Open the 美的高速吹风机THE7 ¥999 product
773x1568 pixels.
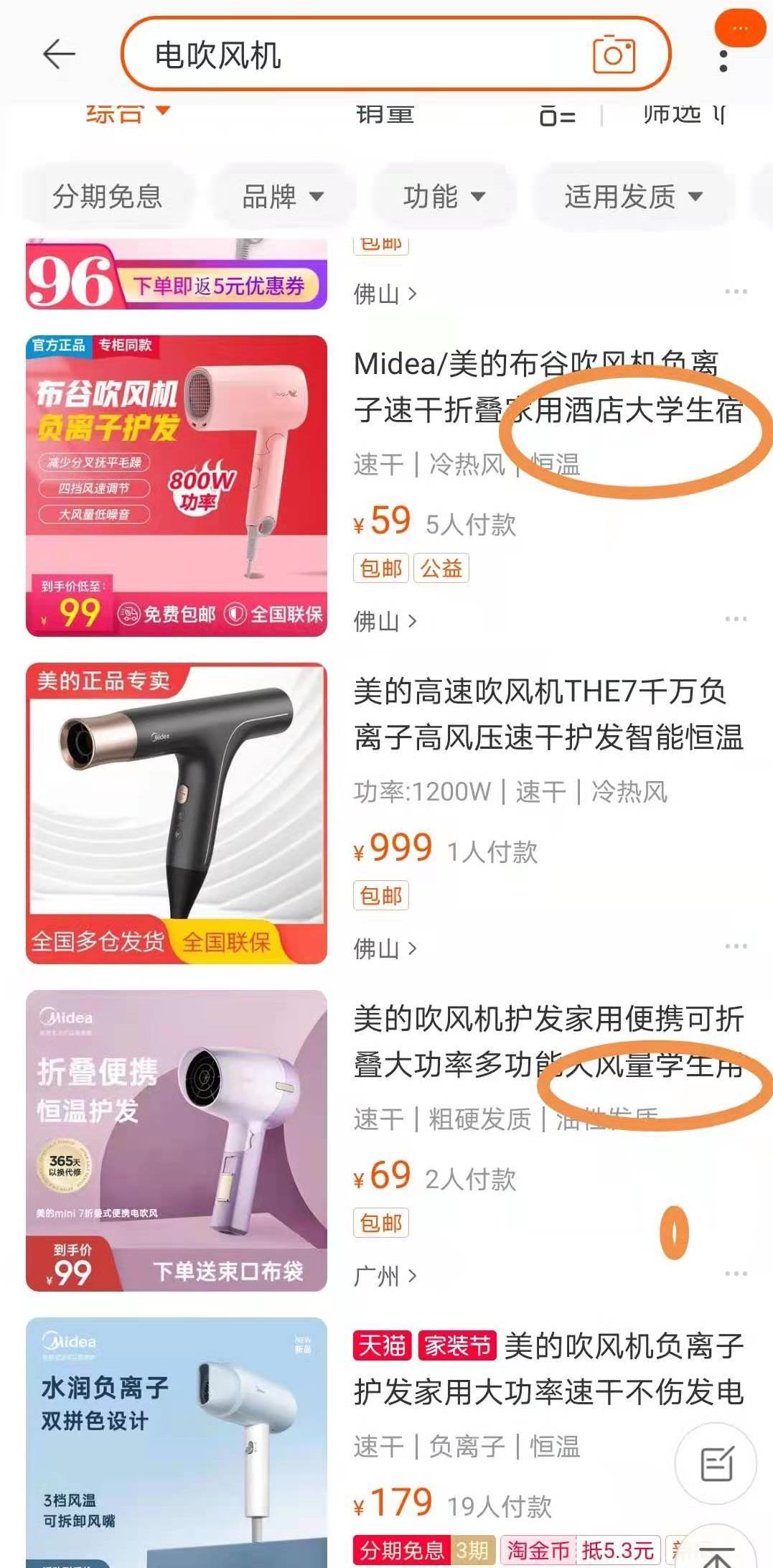pos(547,714)
